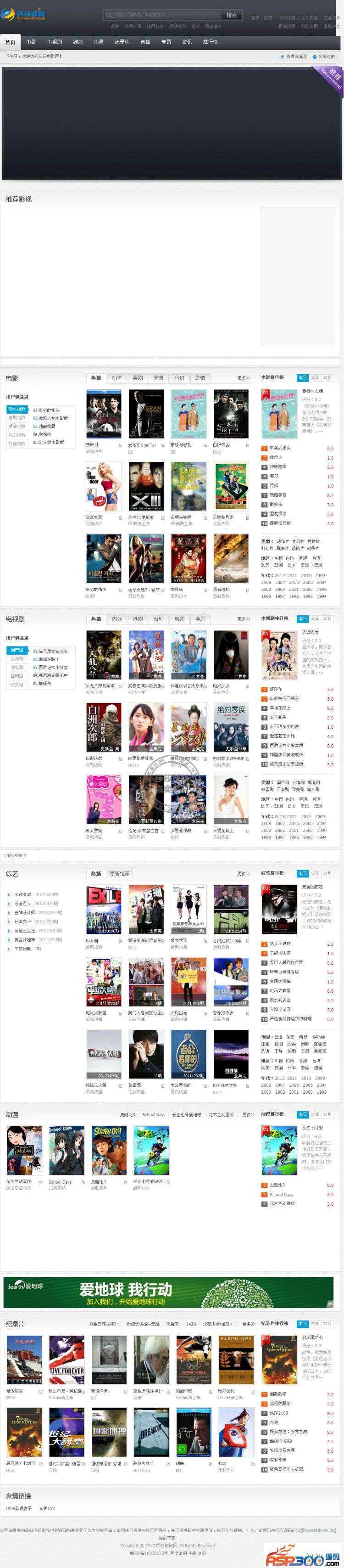Switch TV drama section to 韩剧 tab
344x1568 pixels.
coord(179,619)
